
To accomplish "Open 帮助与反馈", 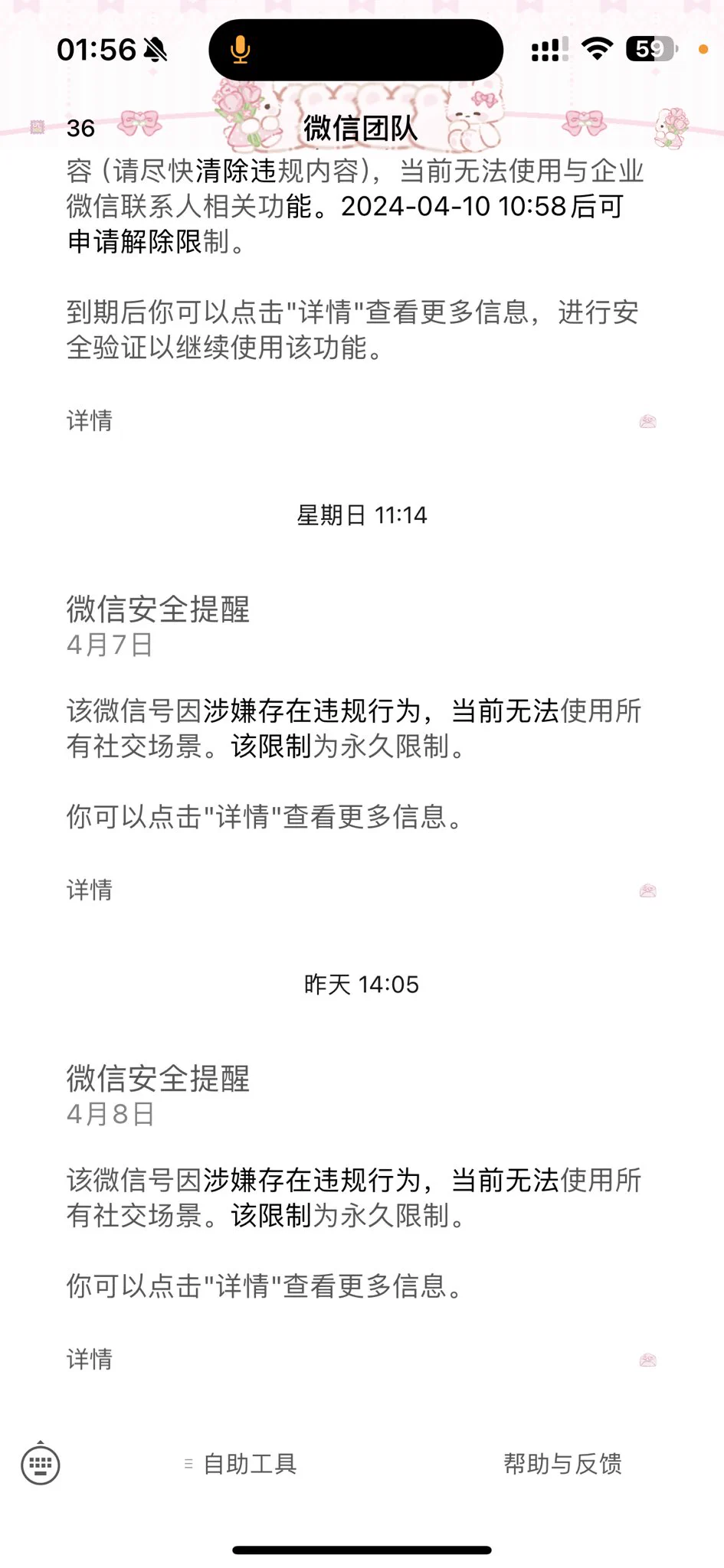I will (562, 1464).
